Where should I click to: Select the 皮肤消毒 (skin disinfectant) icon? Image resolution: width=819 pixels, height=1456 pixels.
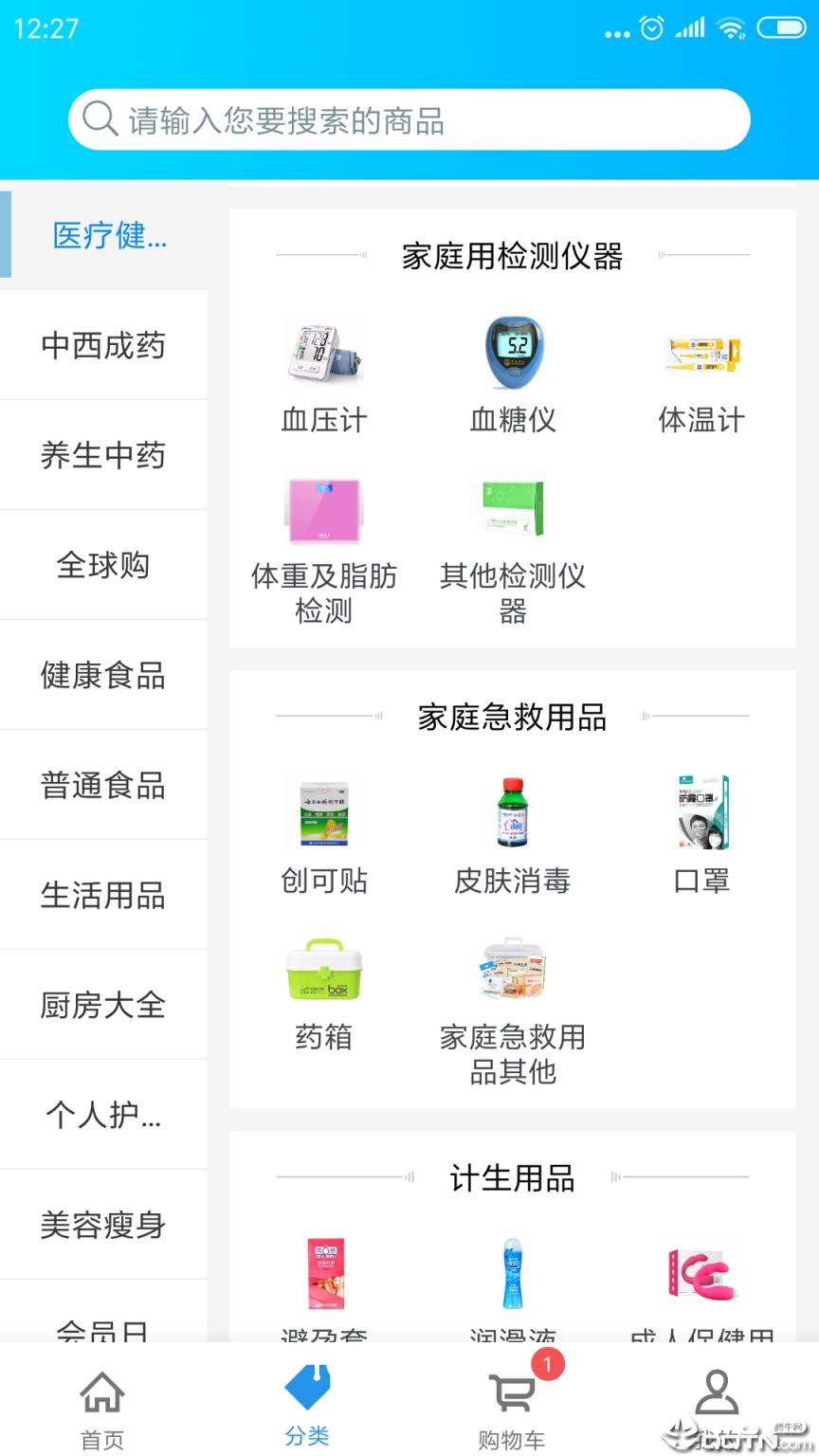click(512, 810)
